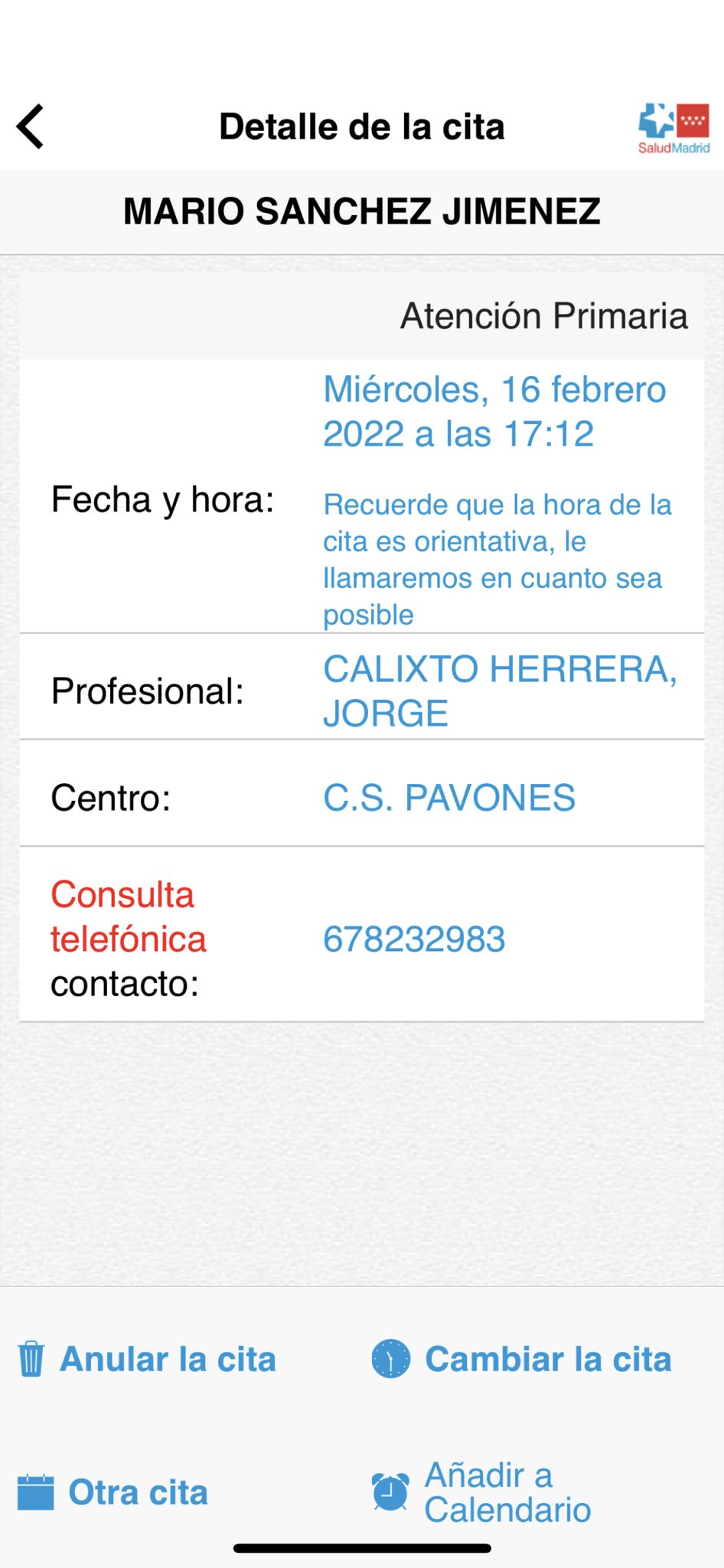The width and height of the screenshot is (724, 1568).
Task: Select Cambiar la cita to reschedule
Action: (x=522, y=1359)
